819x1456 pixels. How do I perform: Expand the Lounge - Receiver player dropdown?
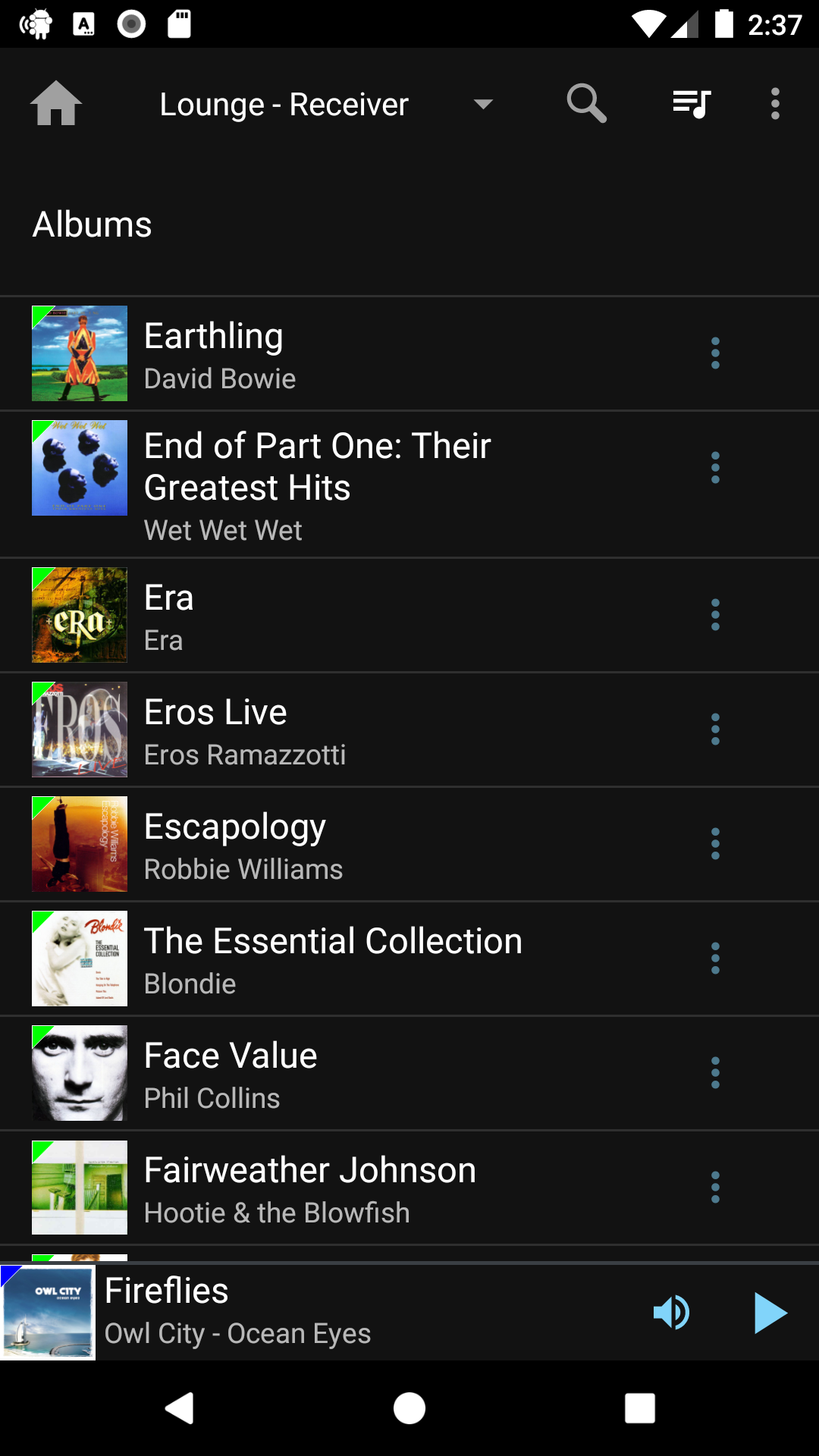coord(482,104)
